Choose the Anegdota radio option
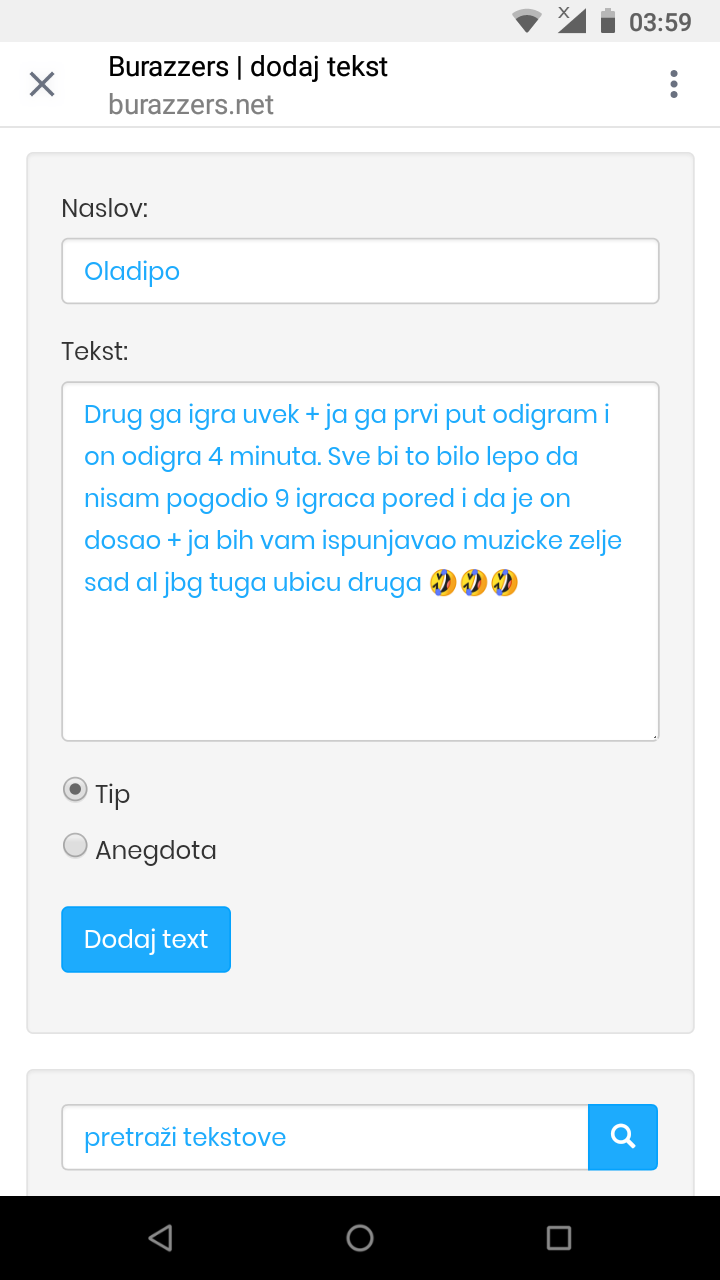Viewport: 720px width, 1280px height. (75, 846)
